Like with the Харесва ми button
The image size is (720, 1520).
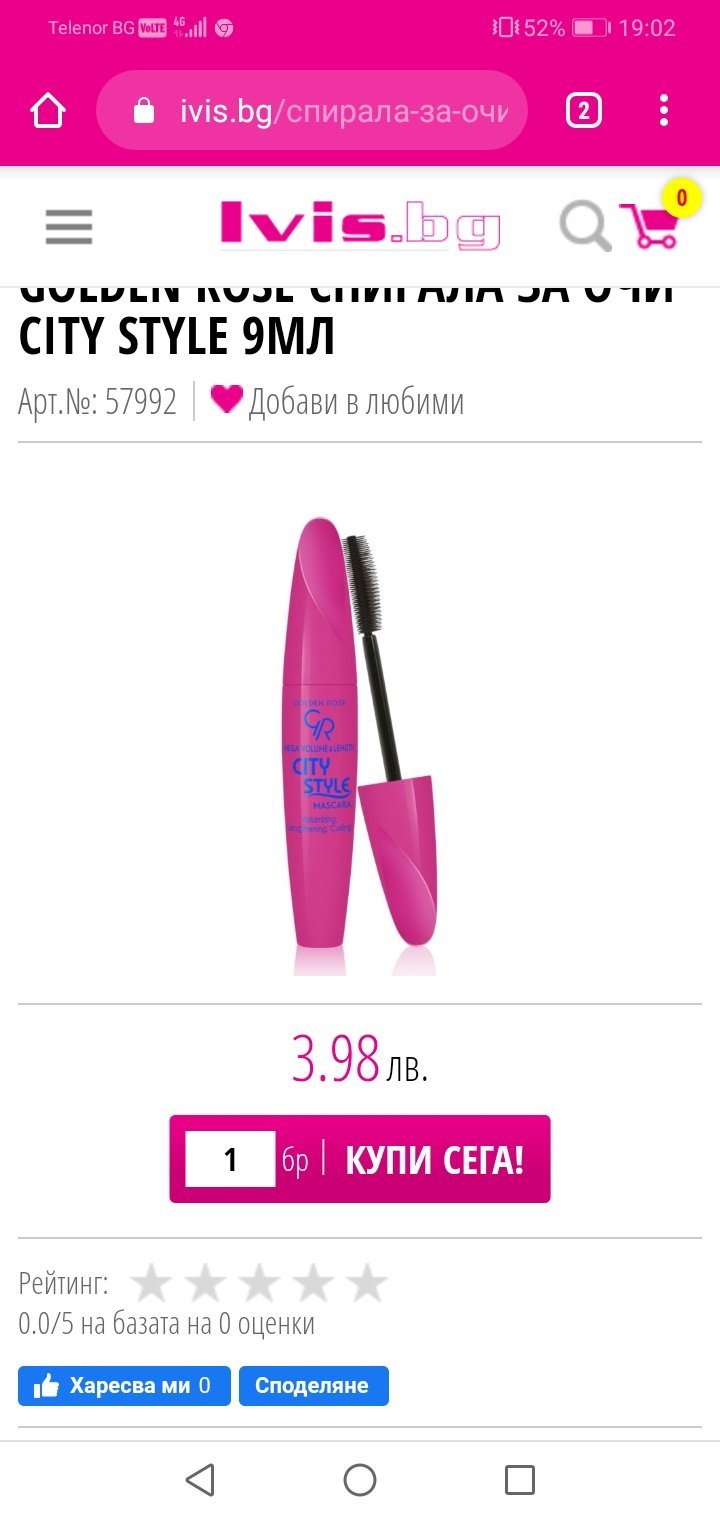[124, 1386]
